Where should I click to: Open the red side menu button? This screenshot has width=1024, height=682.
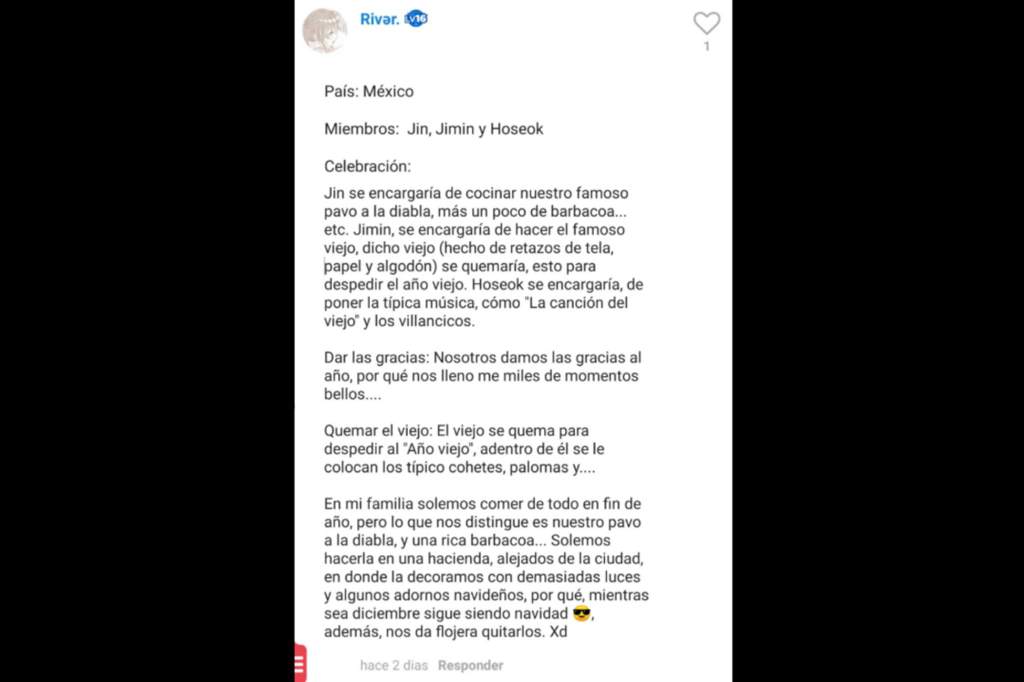tap(300, 663)
